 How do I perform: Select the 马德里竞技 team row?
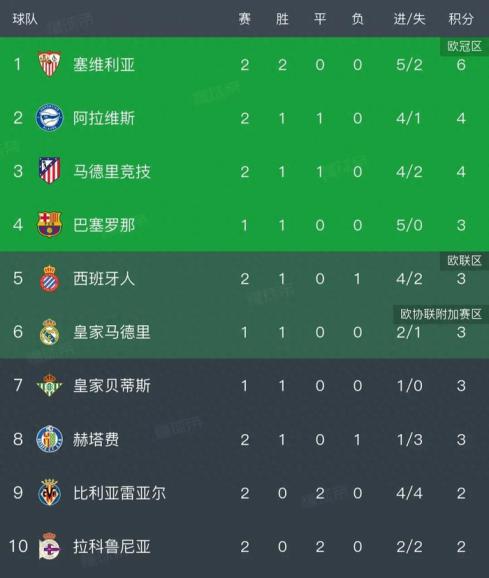pyautogui.click(x=244, y=171)
